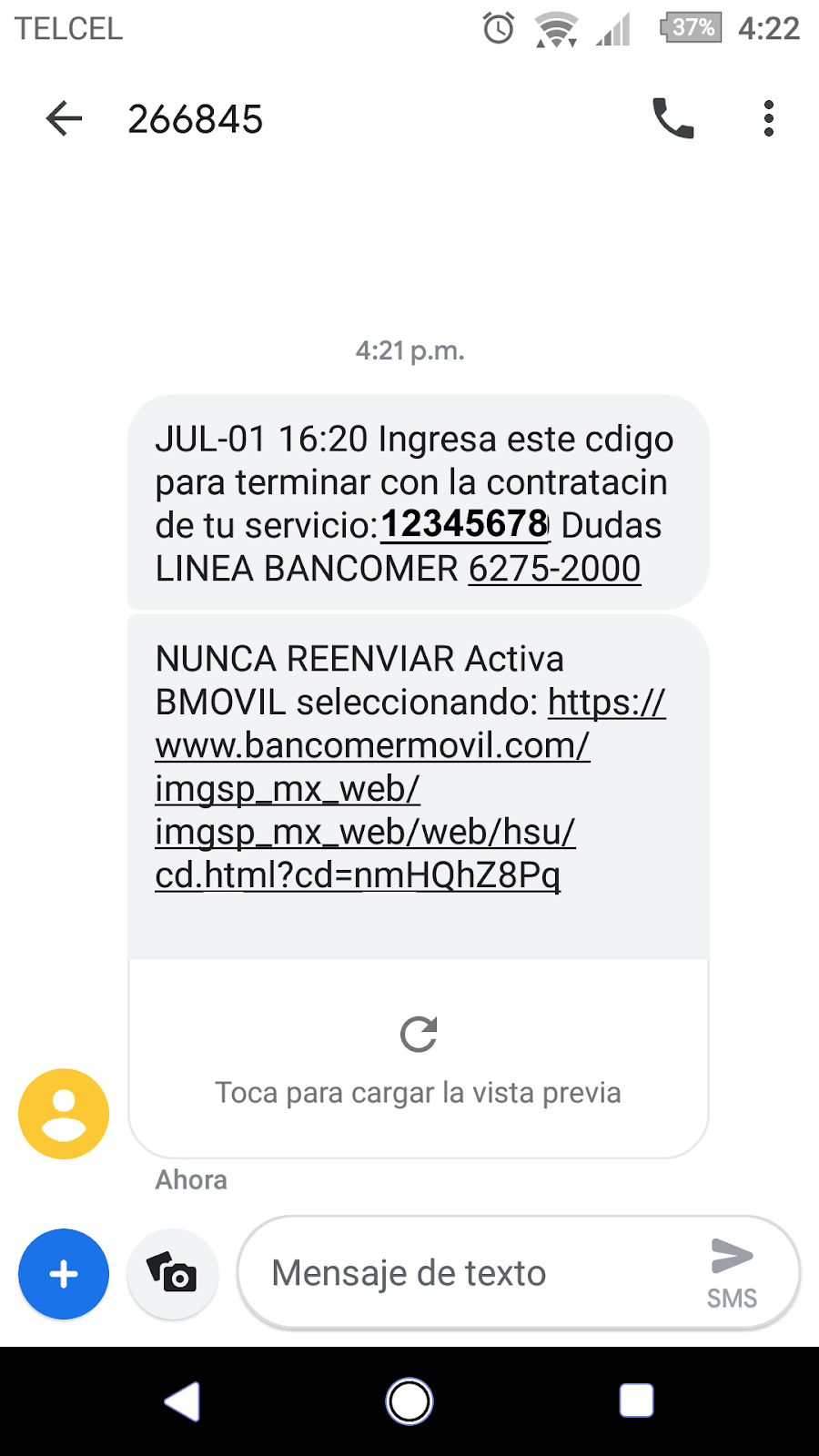Viewport: 819px width, 1456px height.
Task: Tap the system home button
Action: (x=409, y=1401)
